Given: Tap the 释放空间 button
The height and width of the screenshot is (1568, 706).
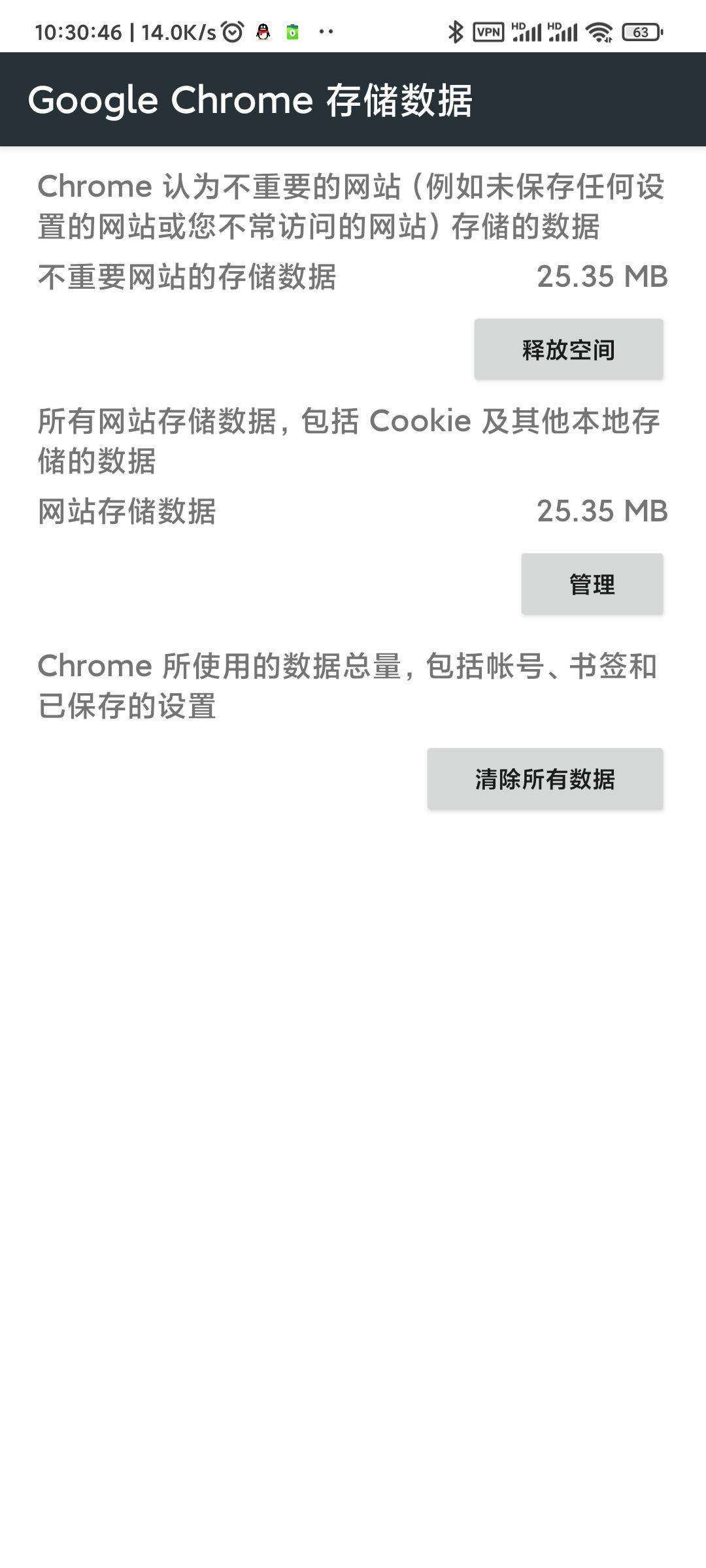Looking at the screenshot, I should pyautogui.click(x=568, y=350).
